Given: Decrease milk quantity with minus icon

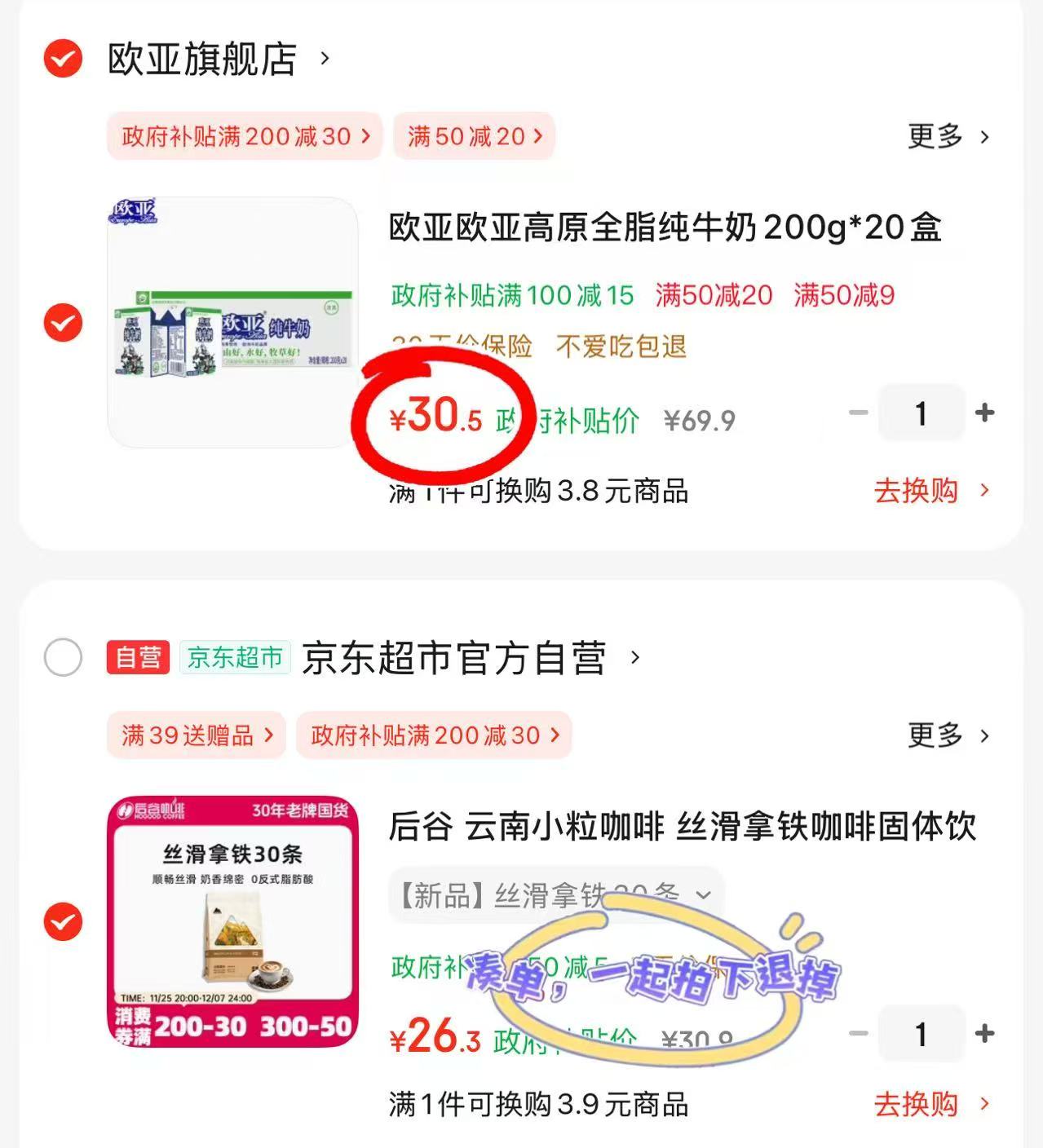Looking at the screenshot, I should point(858,413).
